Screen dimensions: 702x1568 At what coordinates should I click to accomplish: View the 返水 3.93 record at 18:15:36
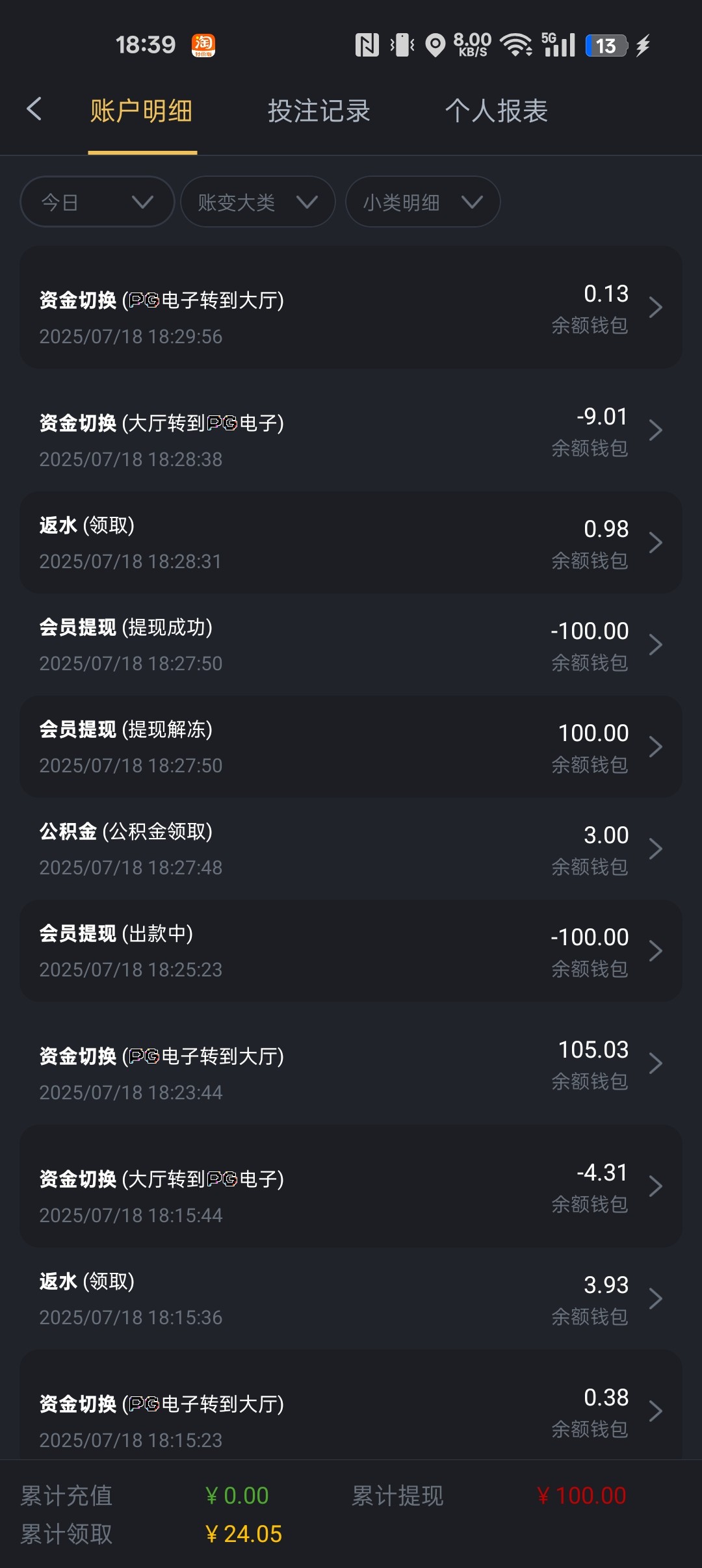(351, 1299)
